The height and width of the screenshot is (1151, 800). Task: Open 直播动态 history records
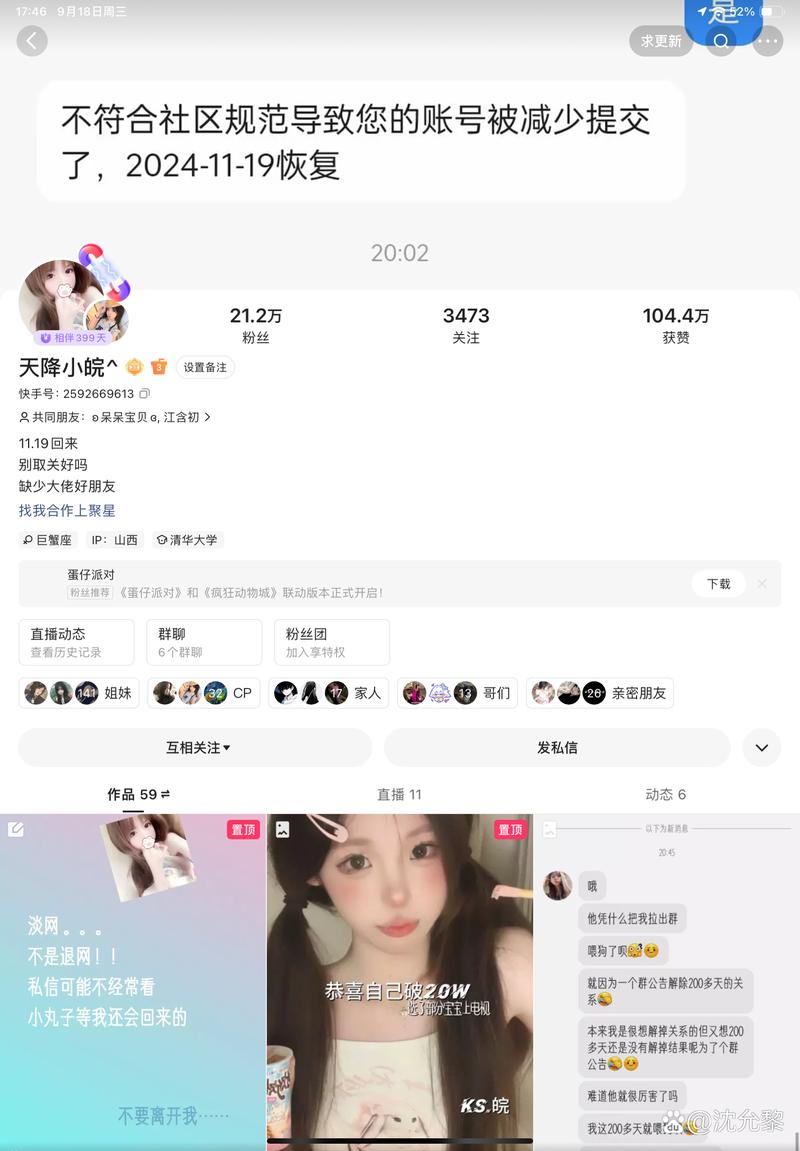coord(76,642)
